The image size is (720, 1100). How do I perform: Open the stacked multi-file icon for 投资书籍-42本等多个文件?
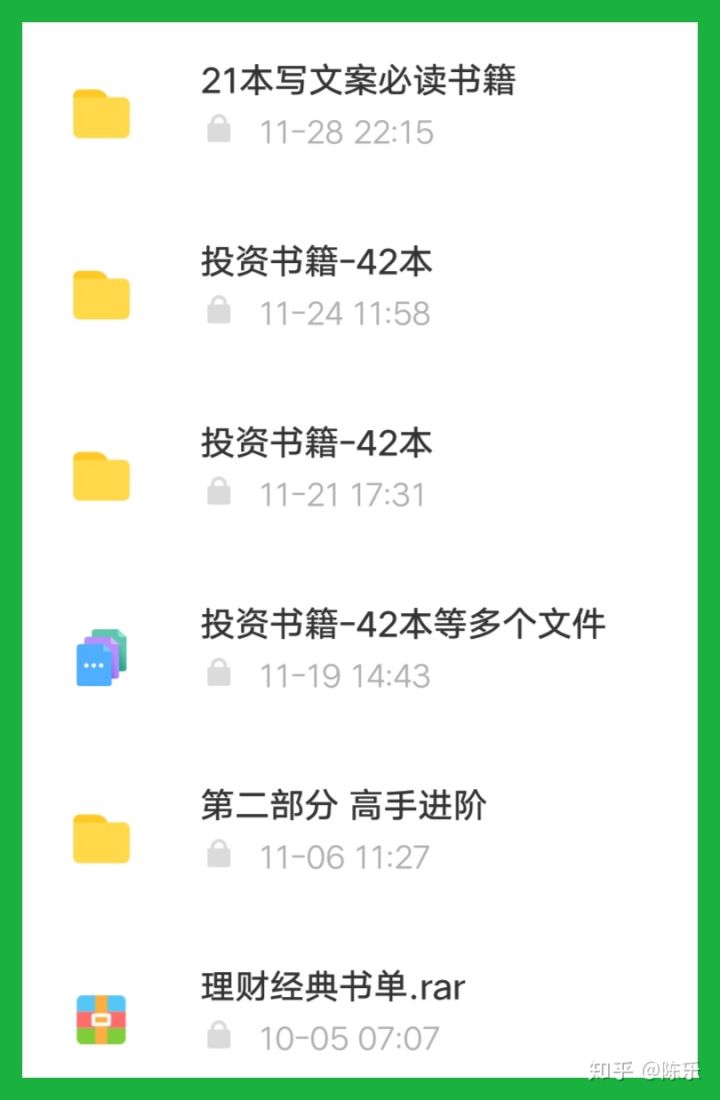(x=100, y=655)
